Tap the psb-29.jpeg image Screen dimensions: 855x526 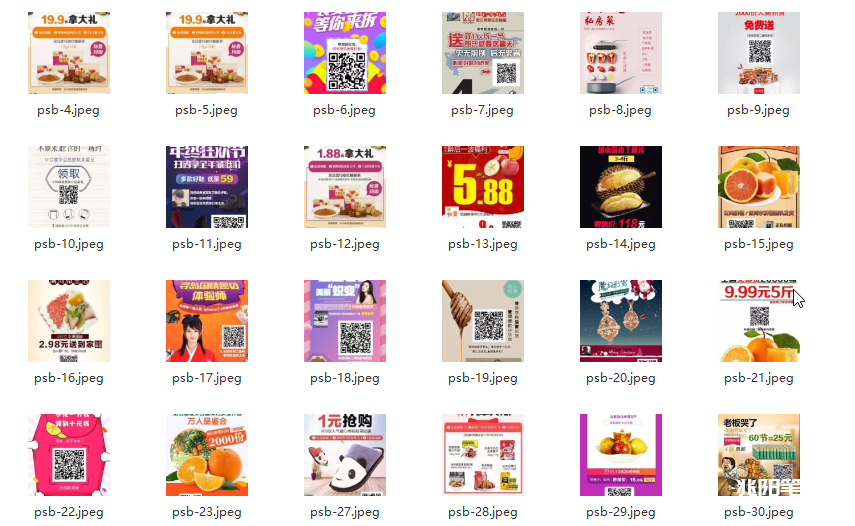pyautogui.click(x=621, y=455)
